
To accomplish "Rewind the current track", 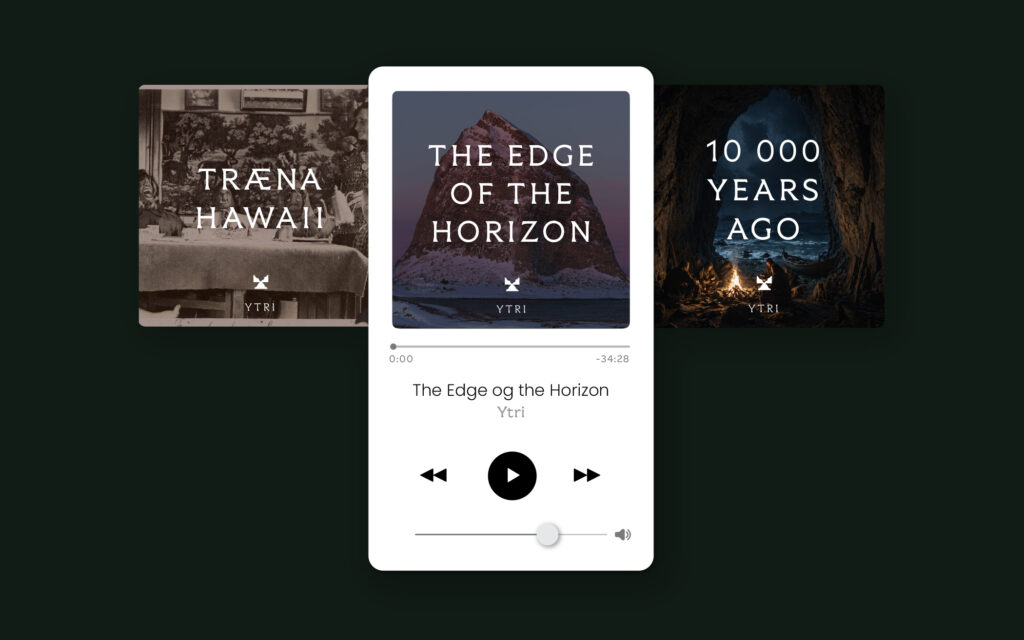I will [x=433, y=475].
